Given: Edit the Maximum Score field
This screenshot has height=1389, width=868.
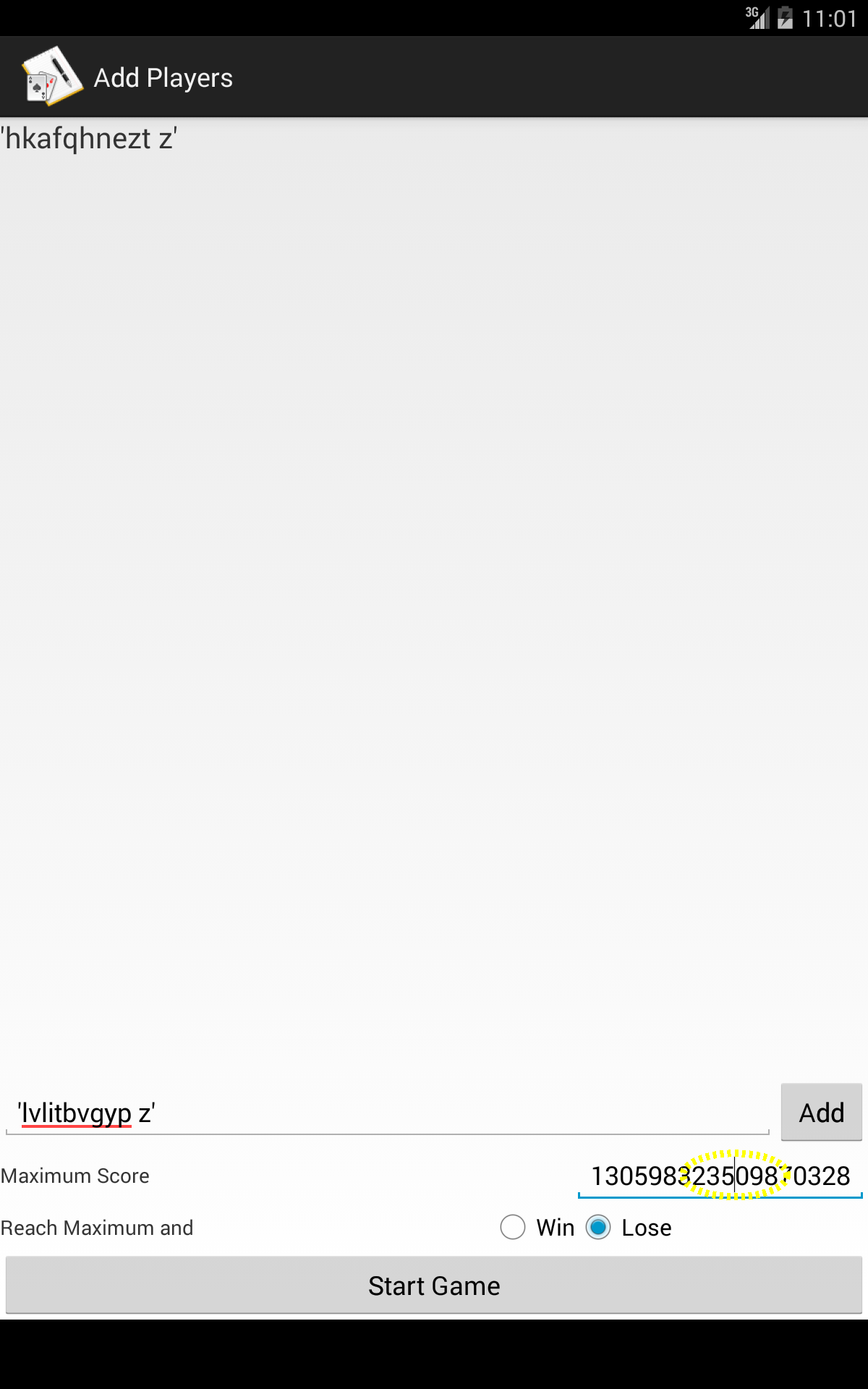Looking at the screenshot, I should (x=720, y=1176).
